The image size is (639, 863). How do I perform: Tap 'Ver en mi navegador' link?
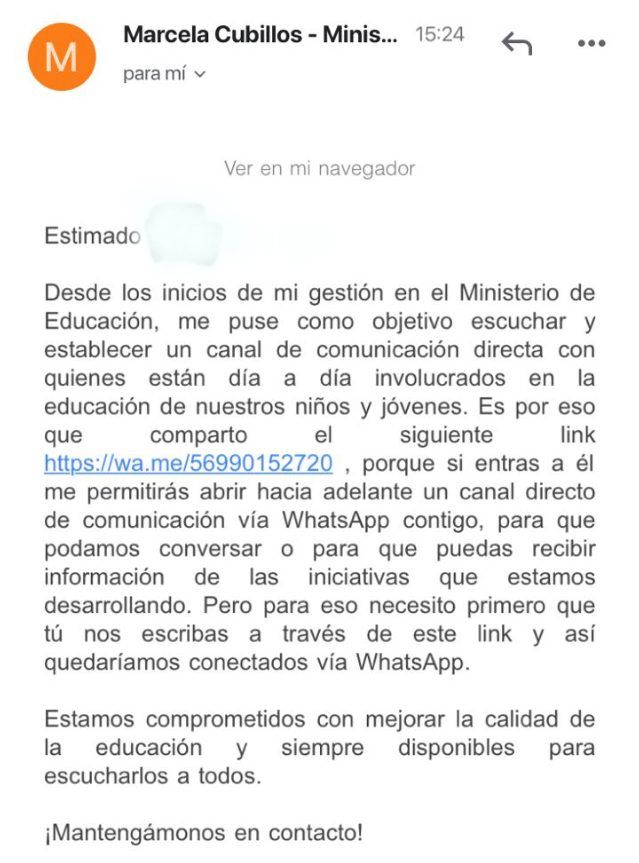tap(319, 168)
